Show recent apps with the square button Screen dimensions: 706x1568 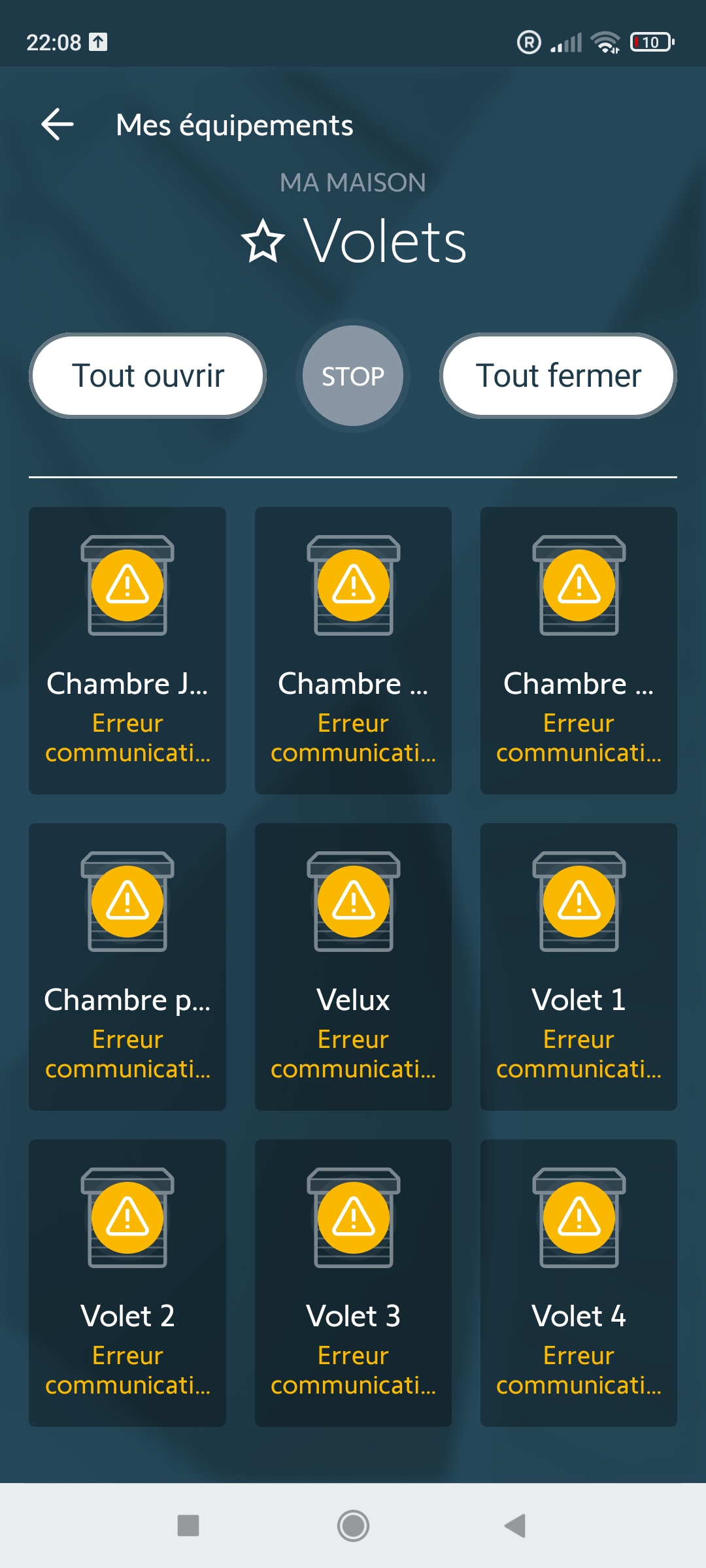188,1526
